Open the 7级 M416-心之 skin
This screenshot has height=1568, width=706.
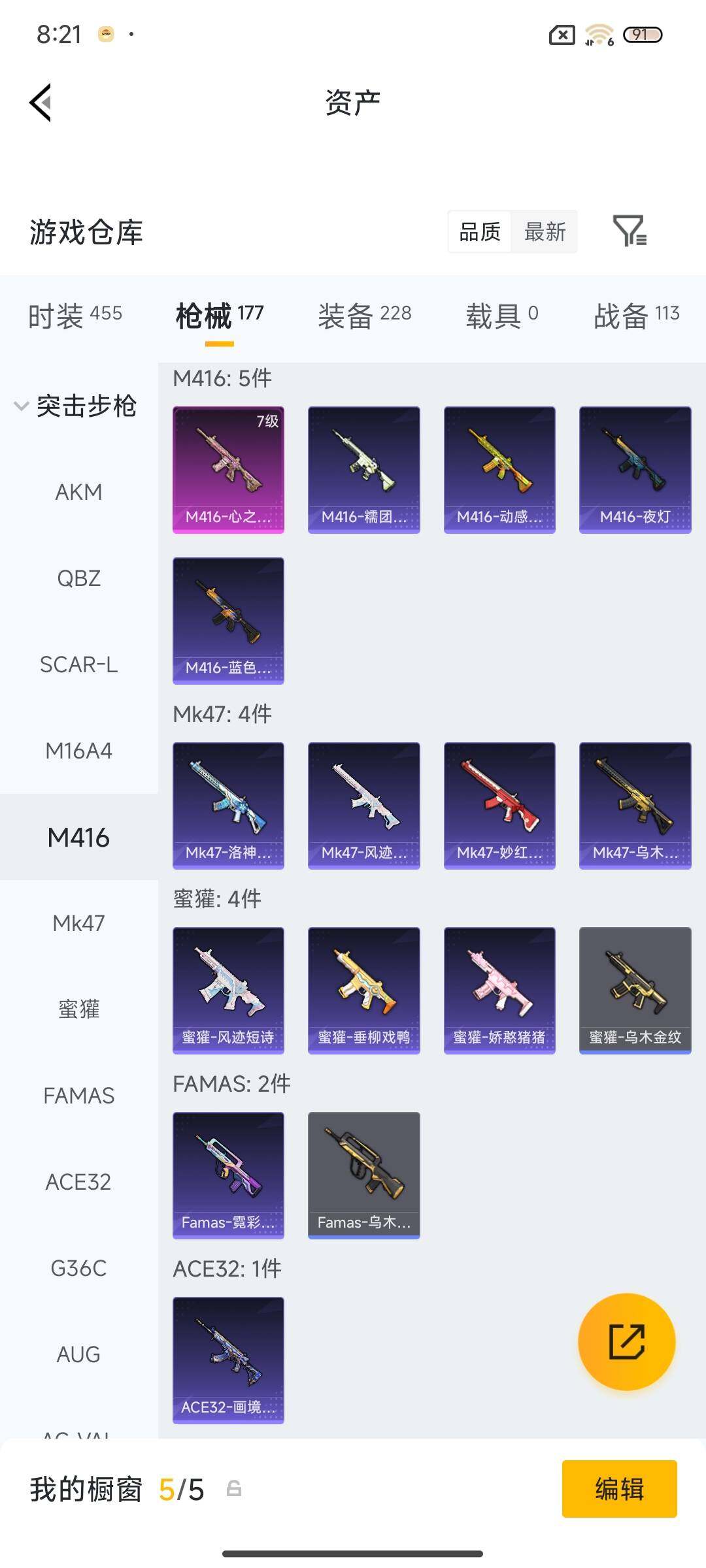[x=228, y=469]
